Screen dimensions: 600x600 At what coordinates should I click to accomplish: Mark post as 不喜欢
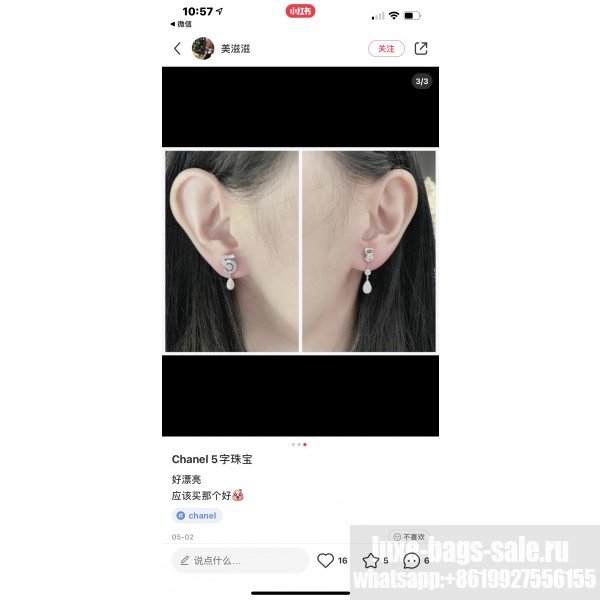pyautogui.click(x=410, y=537)
